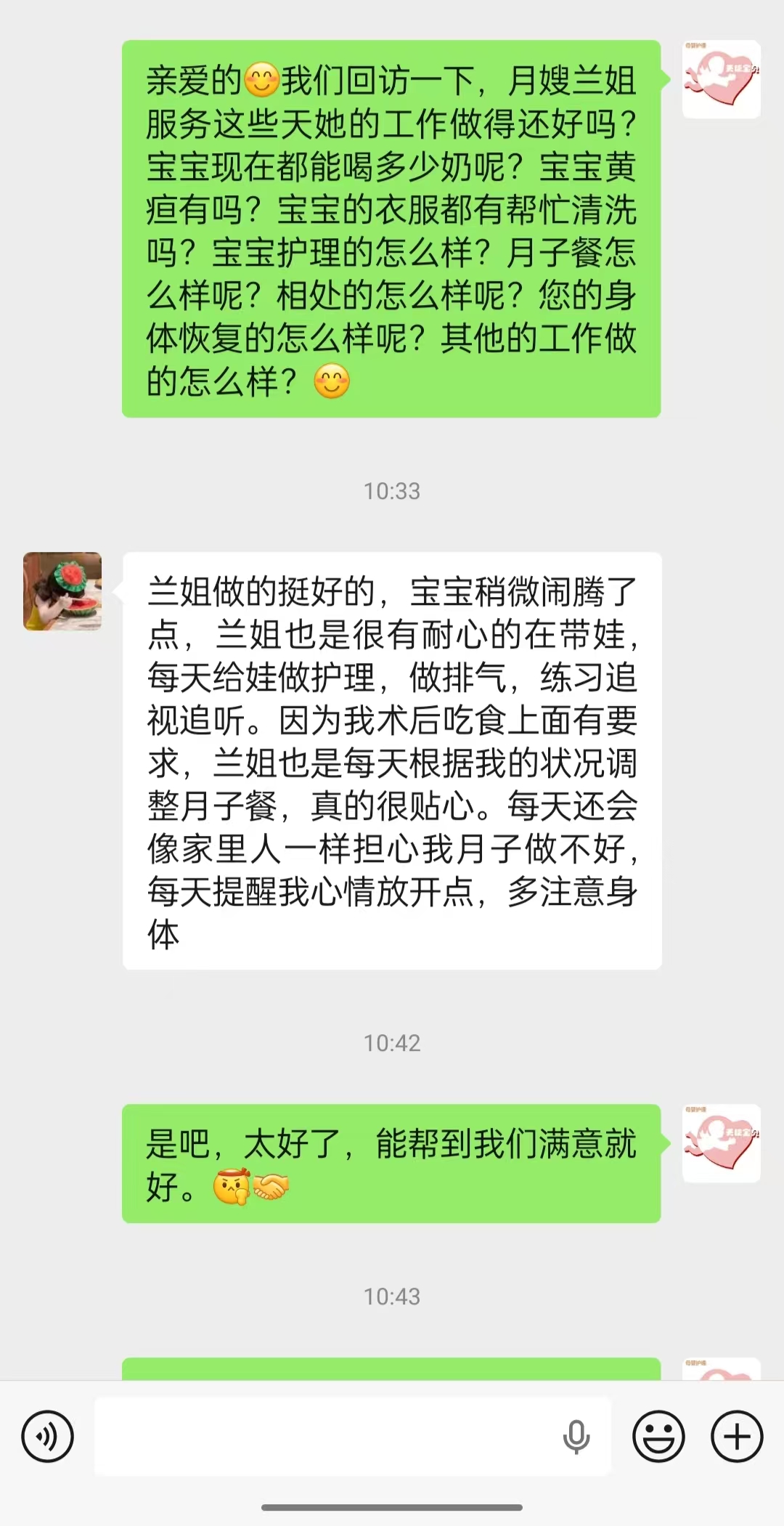Open the emoji sticker panel
This screenshot has width=784, height=1526.
point(658,1436)
